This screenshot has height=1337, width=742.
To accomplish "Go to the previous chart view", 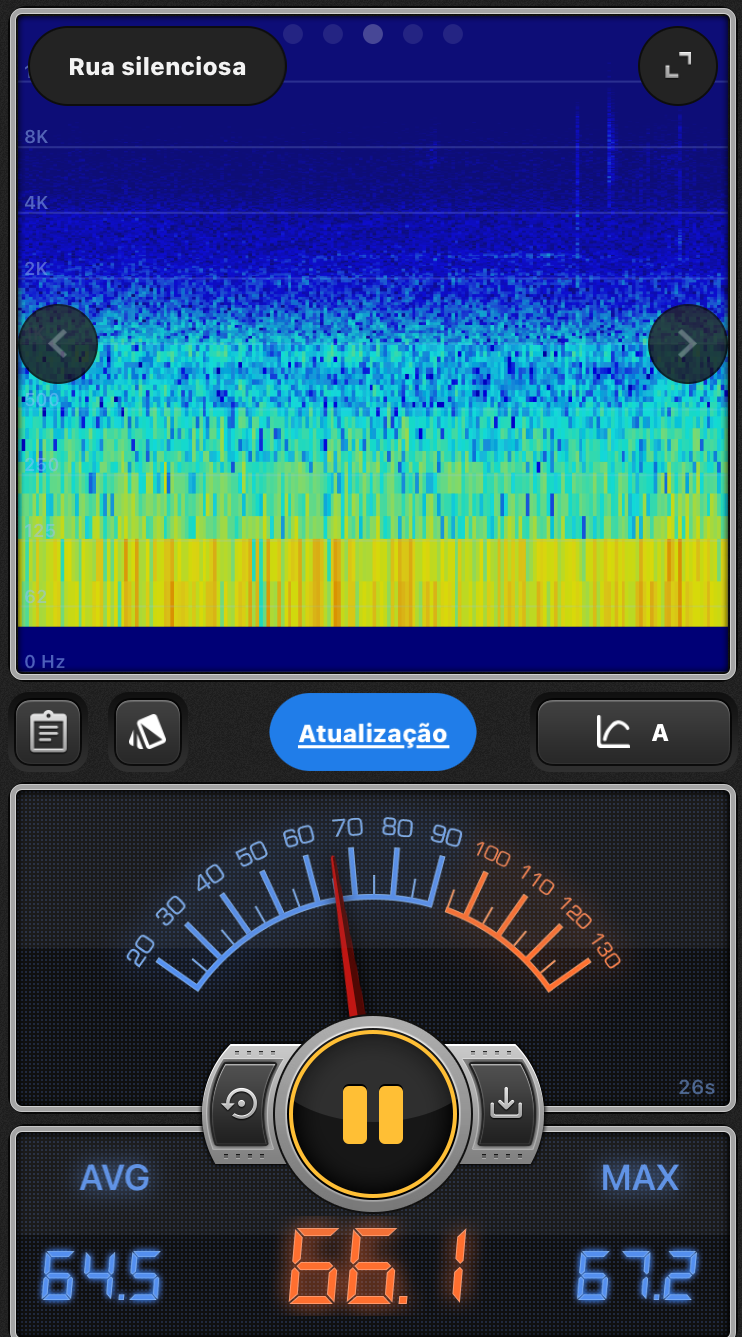I will 58,344.
